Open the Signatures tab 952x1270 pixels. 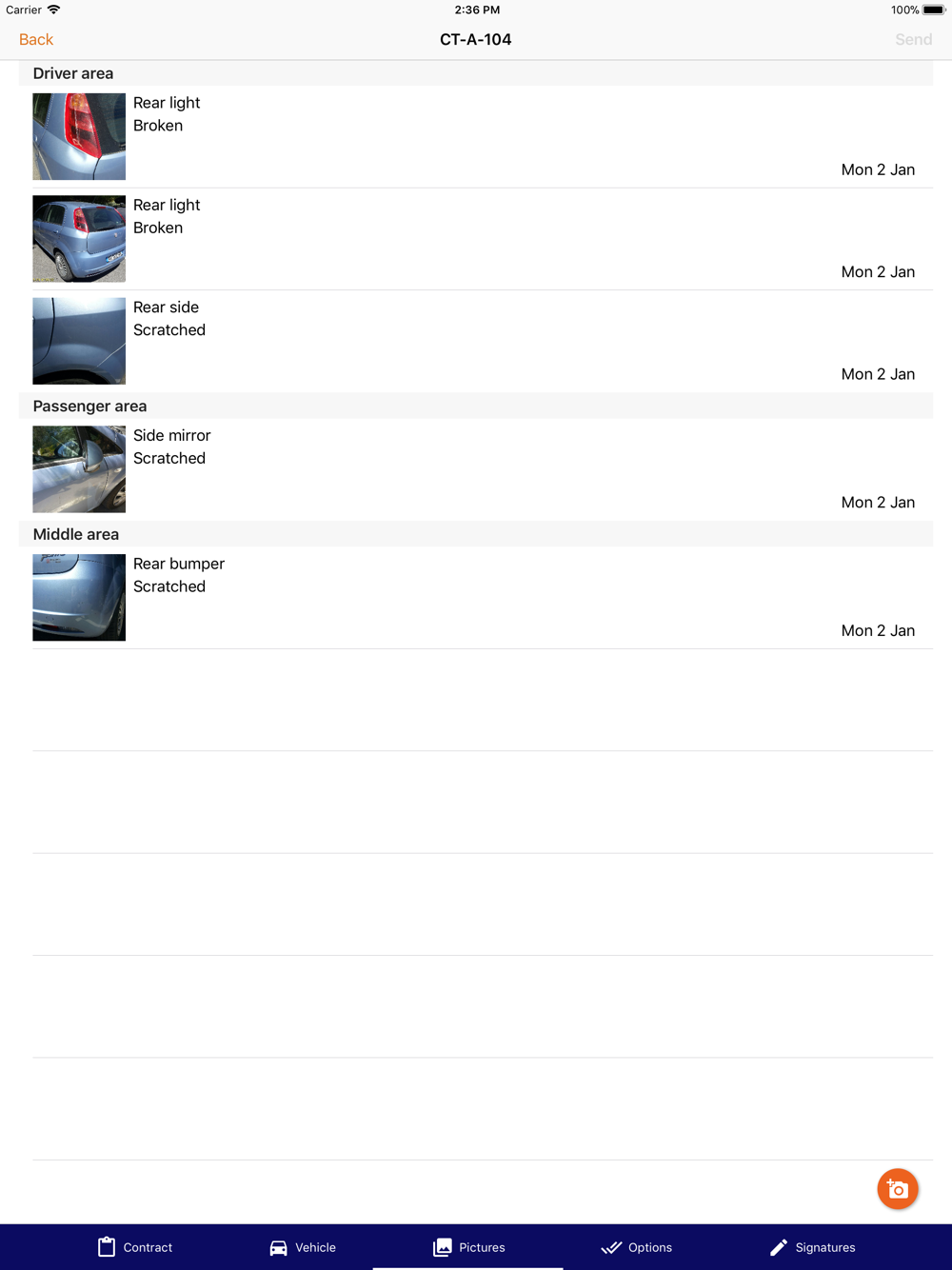click(812, 1247)
